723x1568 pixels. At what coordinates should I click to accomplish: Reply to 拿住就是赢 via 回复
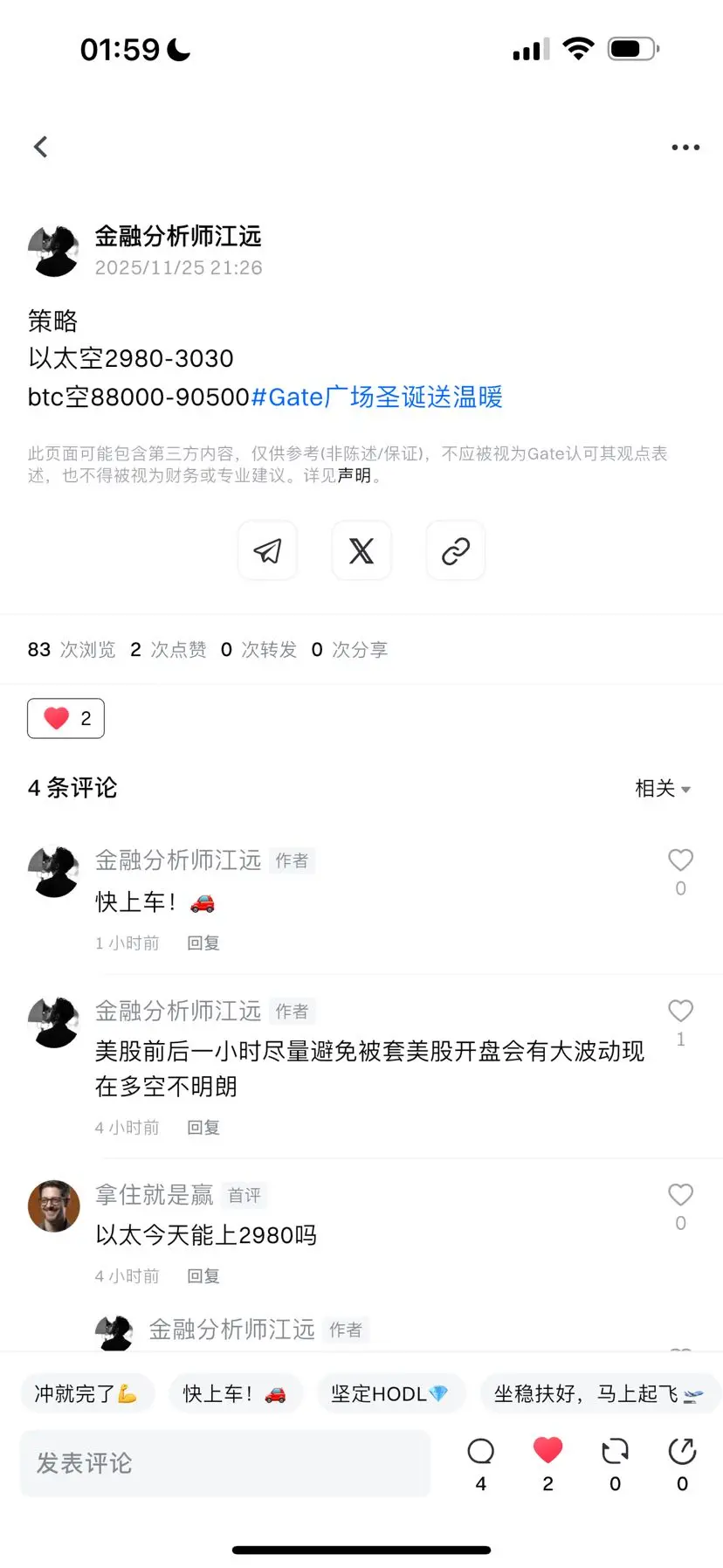coord(203,1275)
